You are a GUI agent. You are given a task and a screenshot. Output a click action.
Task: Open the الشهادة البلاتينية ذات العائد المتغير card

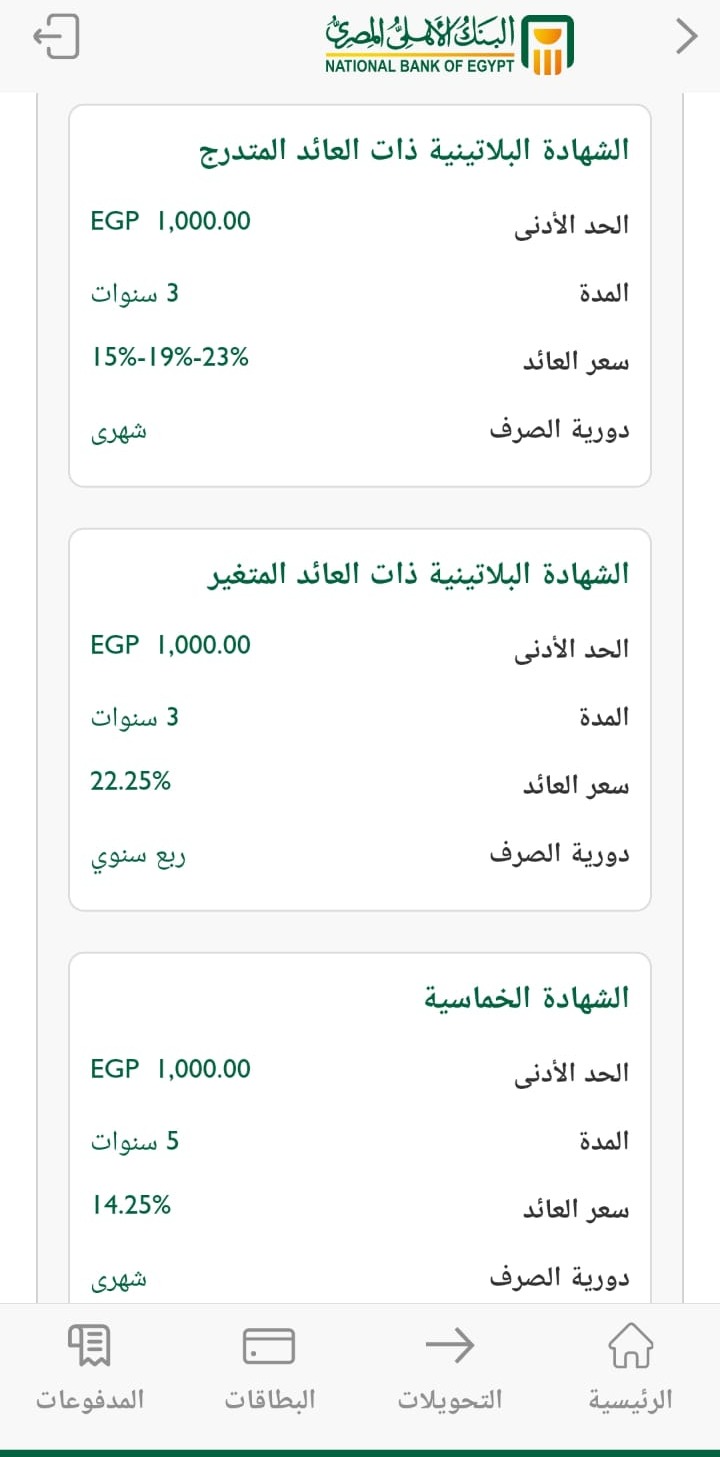(x=360, y=719)
